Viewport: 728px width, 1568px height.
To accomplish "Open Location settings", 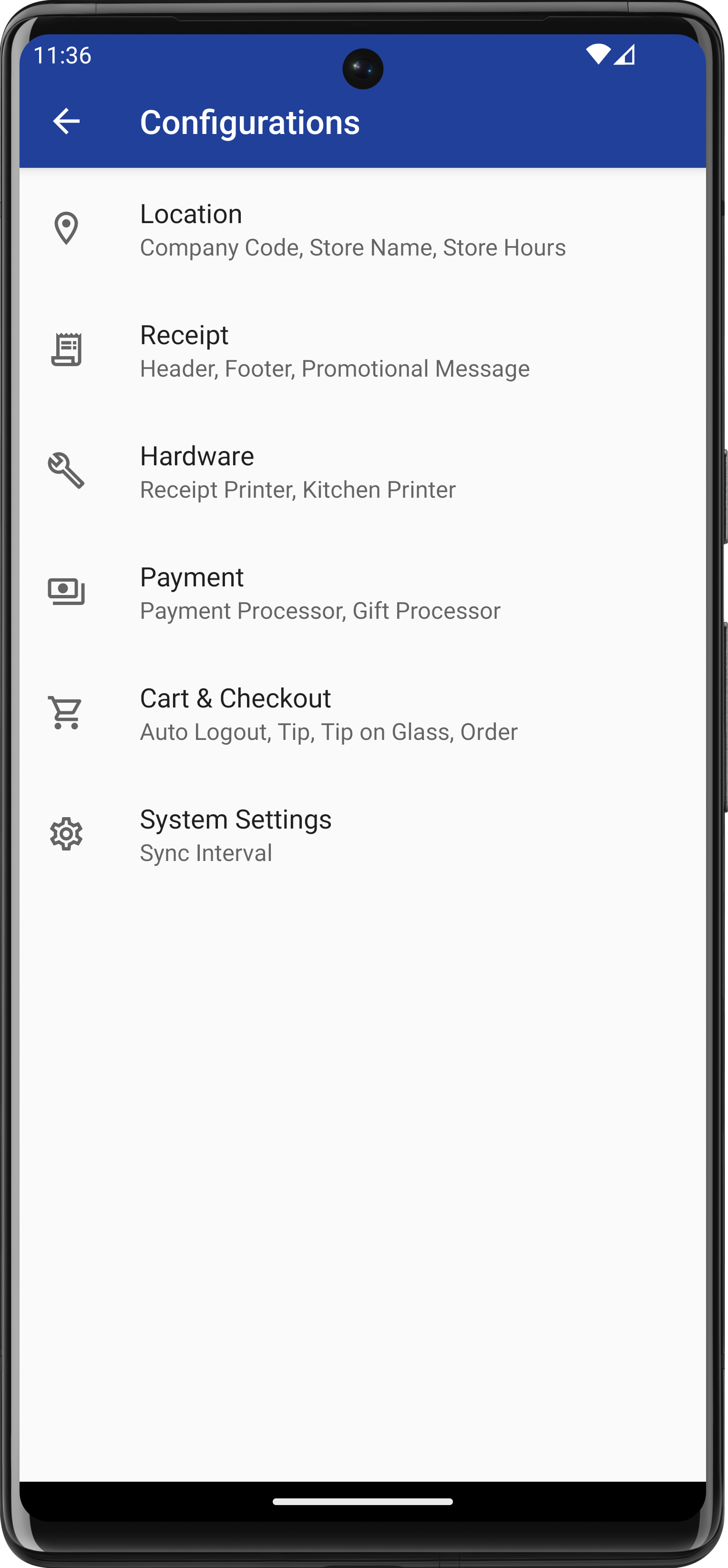I will pyautogui.click(x=353, y=229).
